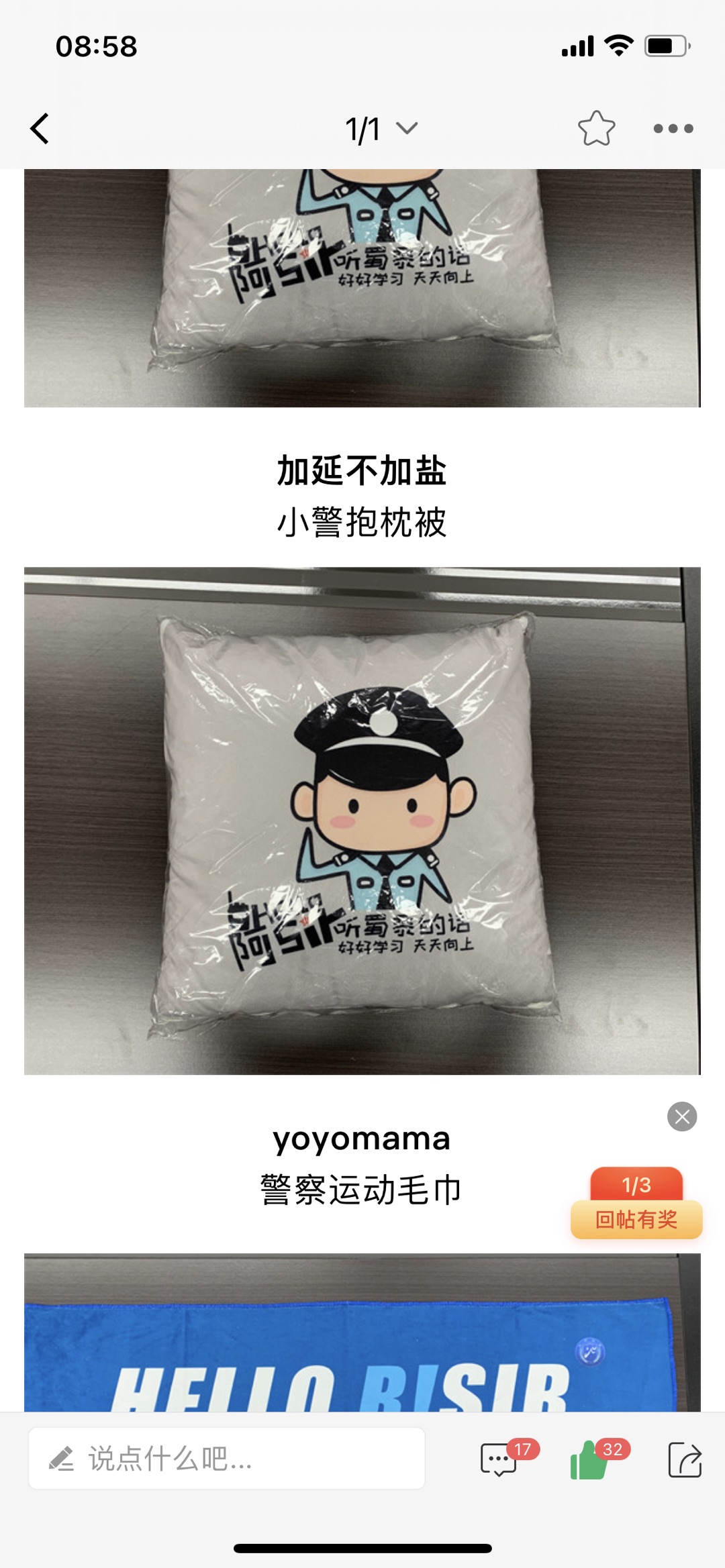Viewport: 725px width, 1568px height.
Task: Share this post
Action: 685,1460
